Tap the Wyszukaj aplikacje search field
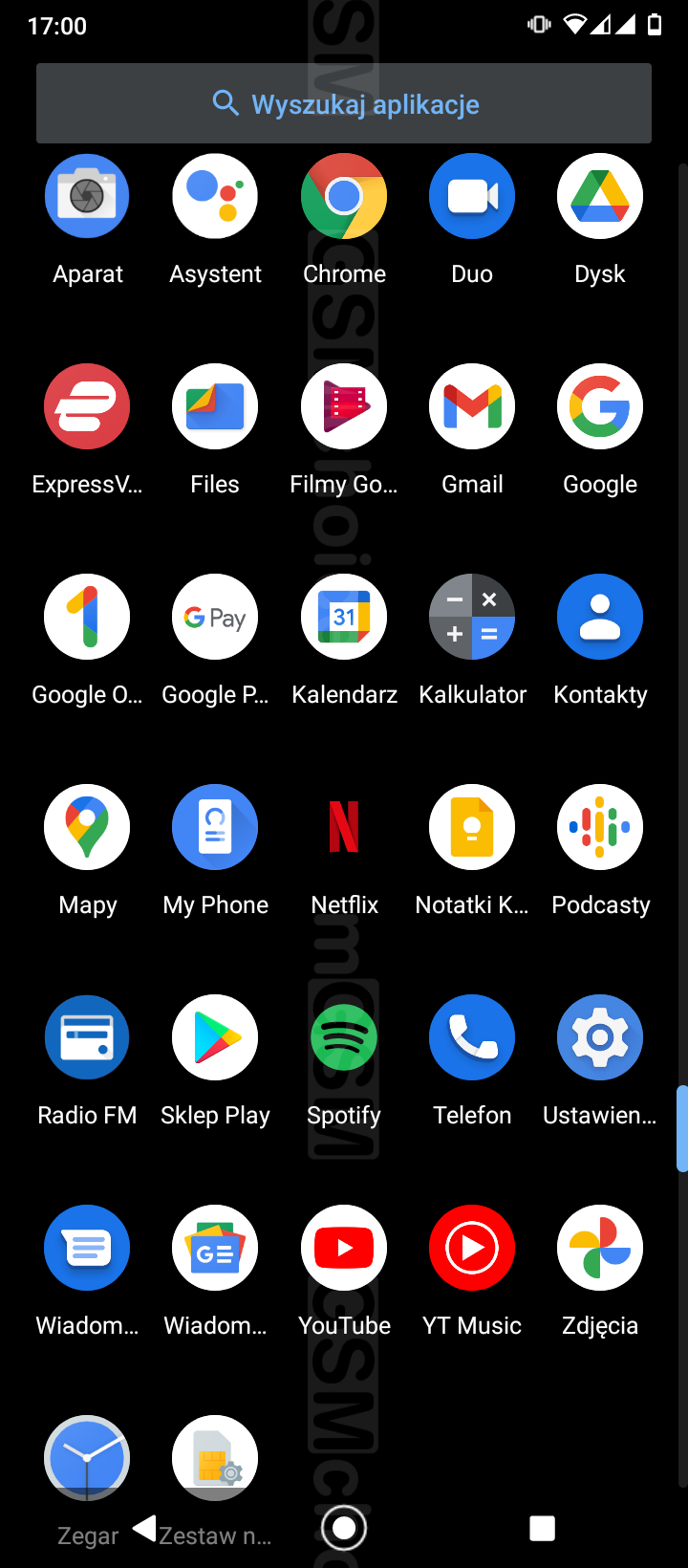Image resolution: width=688 pixels, height=1568 pixels. (x=344, y=103)
